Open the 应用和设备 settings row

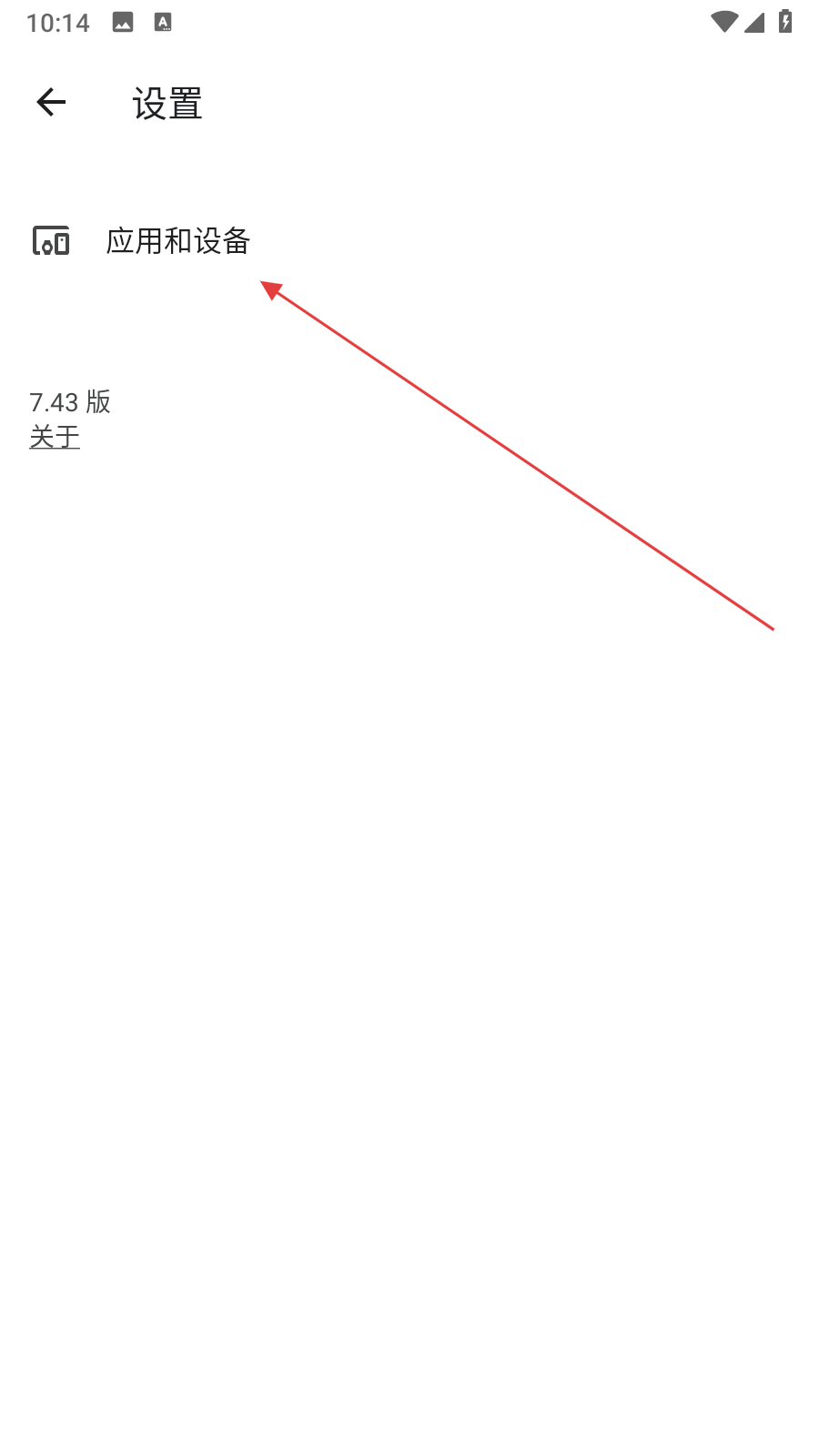pos(177,241)
